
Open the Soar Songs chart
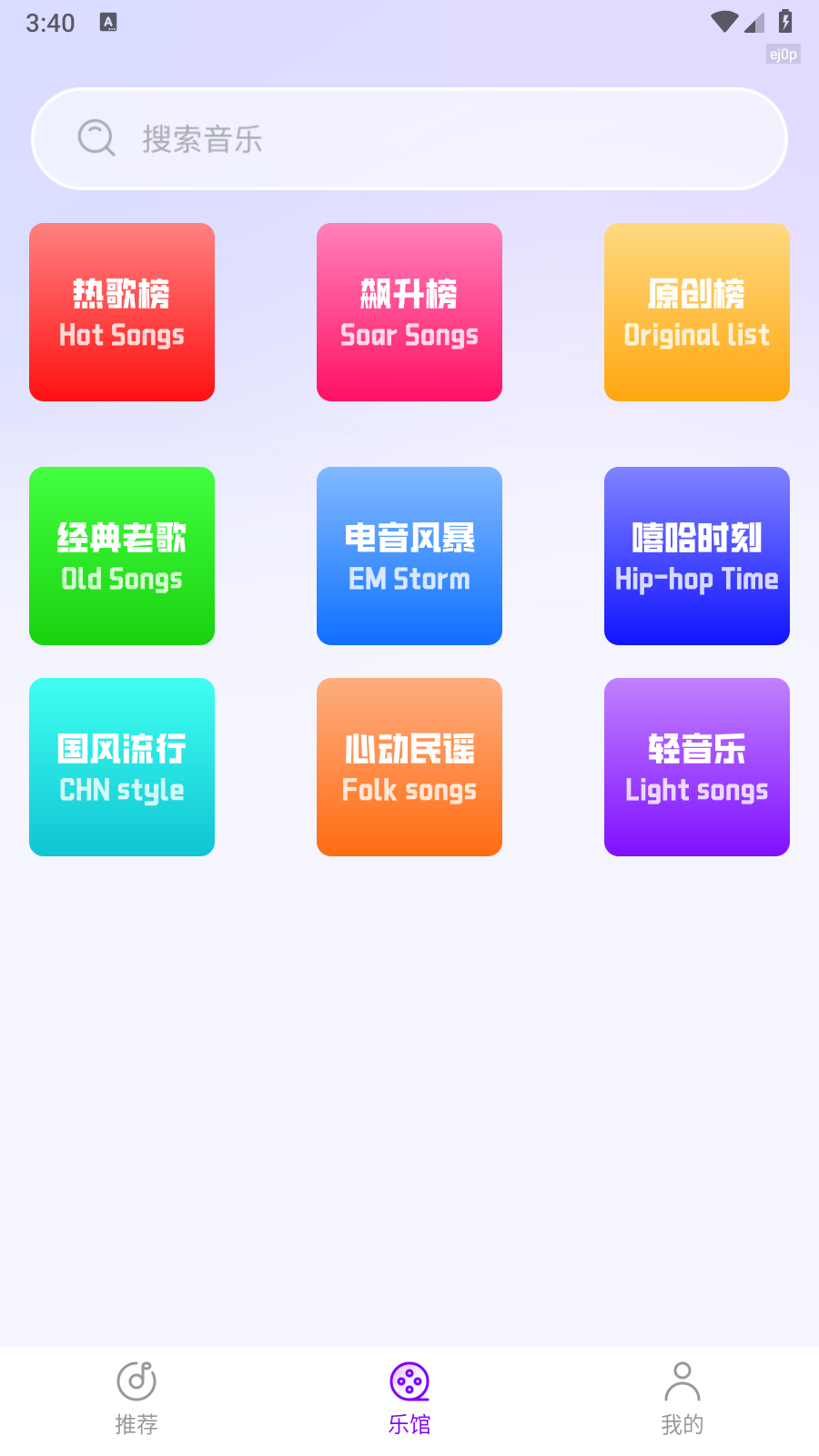point(409,312)
